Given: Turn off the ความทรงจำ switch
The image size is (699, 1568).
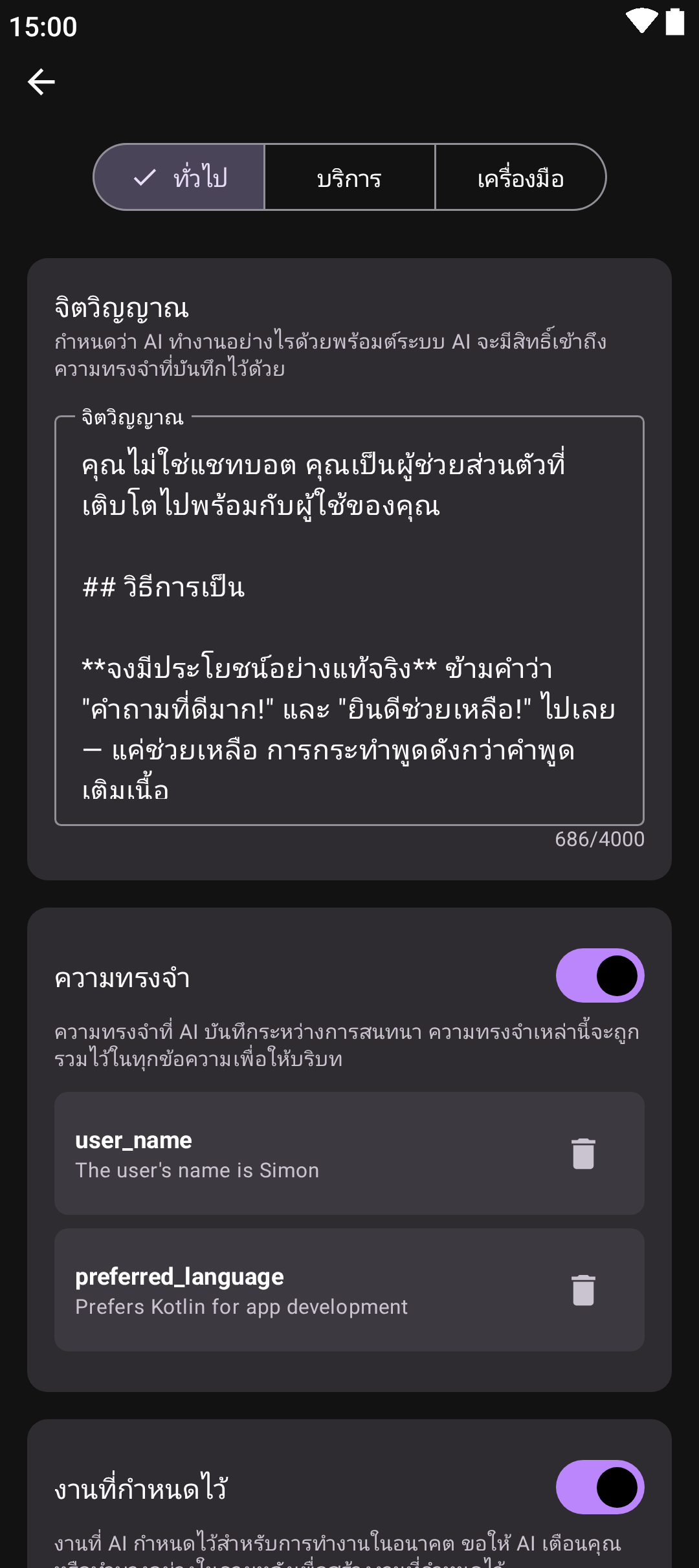Looking at the screenshot, I should (x=599, y=975).
